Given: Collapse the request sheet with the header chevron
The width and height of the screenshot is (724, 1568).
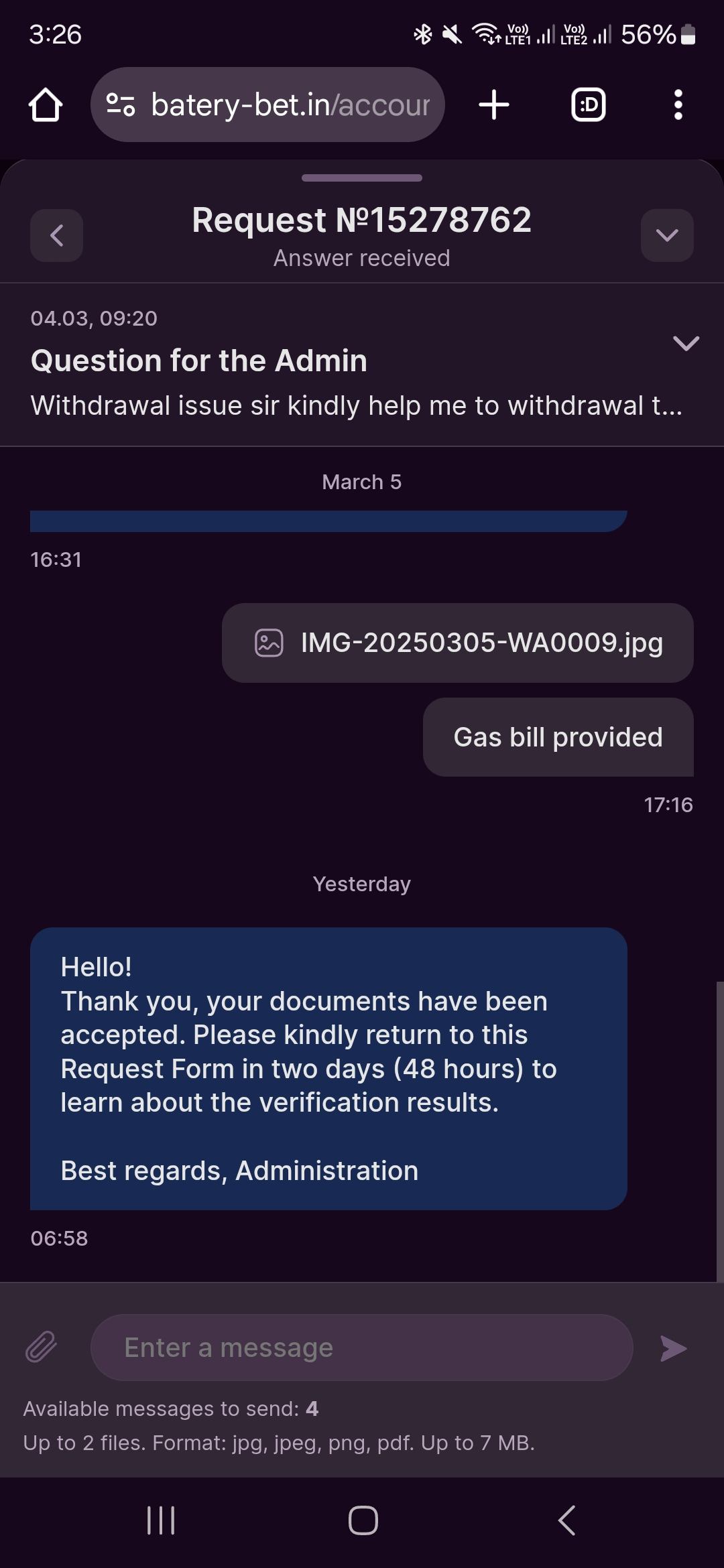Looking at the screenshot, I should click(666, 235).
